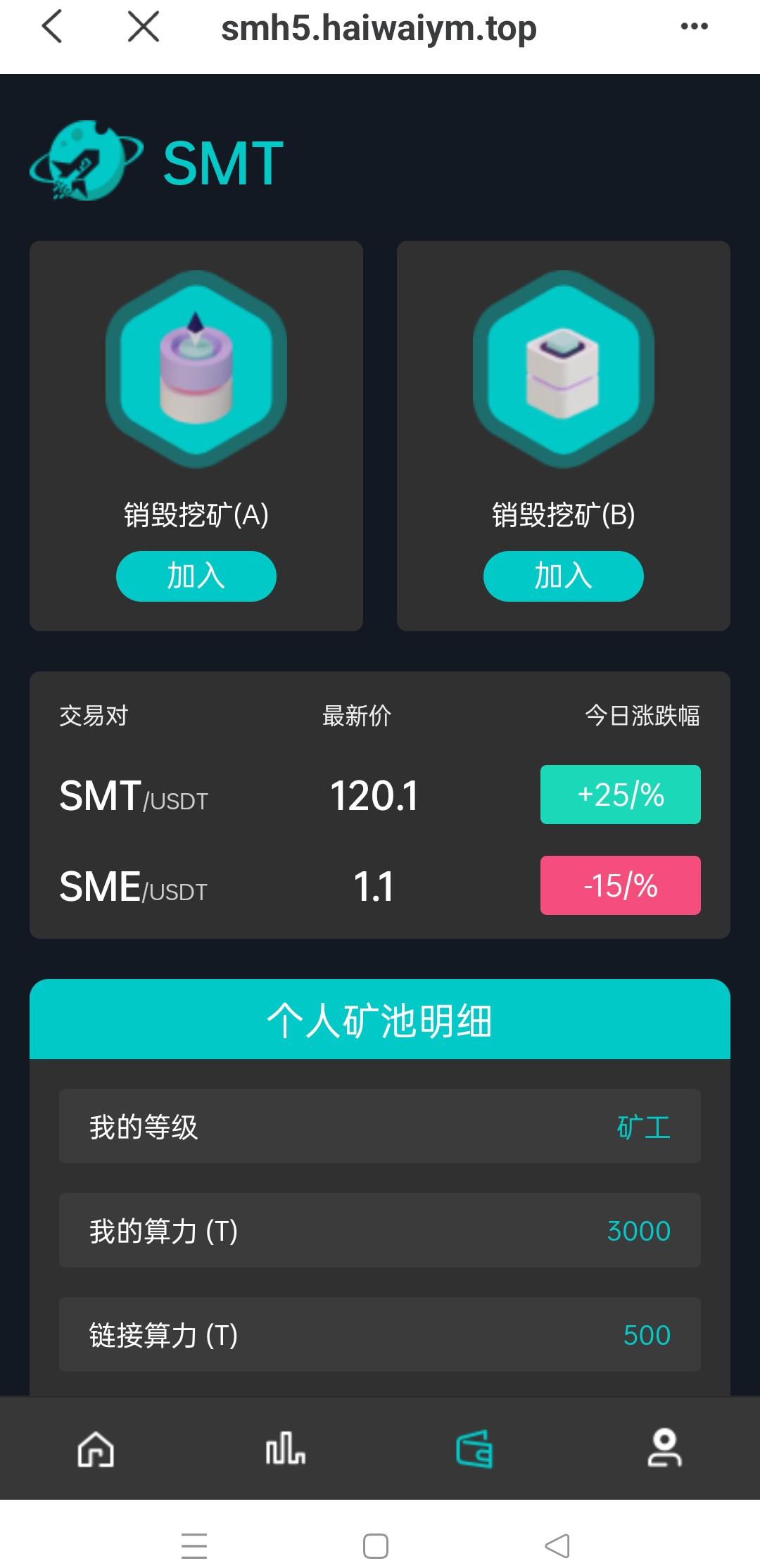760x1568 pixels.
Task: Click the 个人矿池明细 header bar
Action: click(x=380, y=1019)
